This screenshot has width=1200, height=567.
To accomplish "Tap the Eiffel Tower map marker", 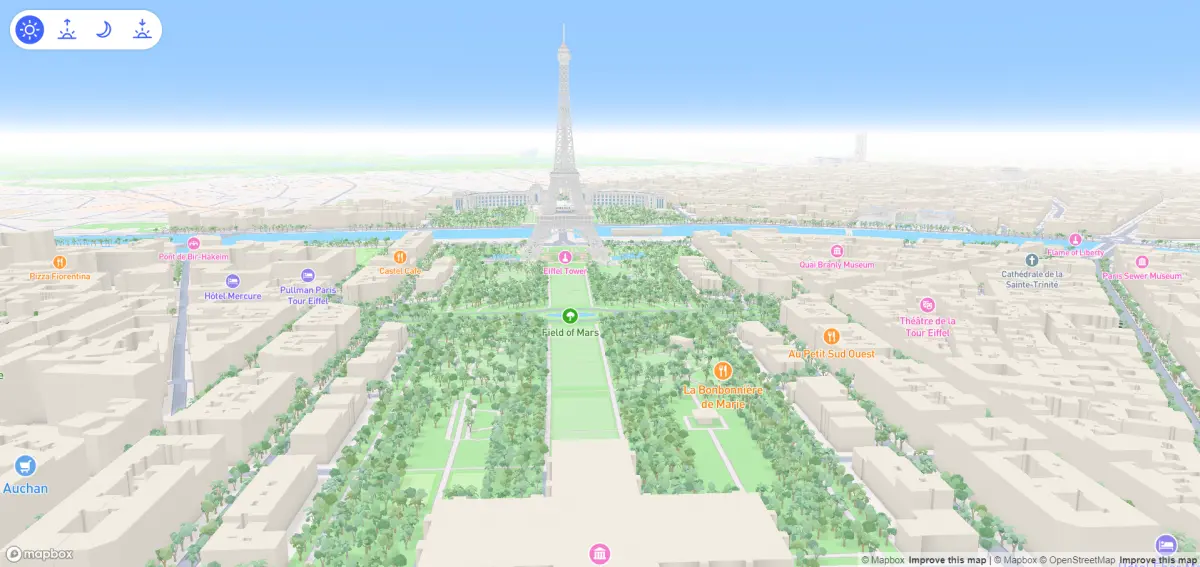I will 565,257.
